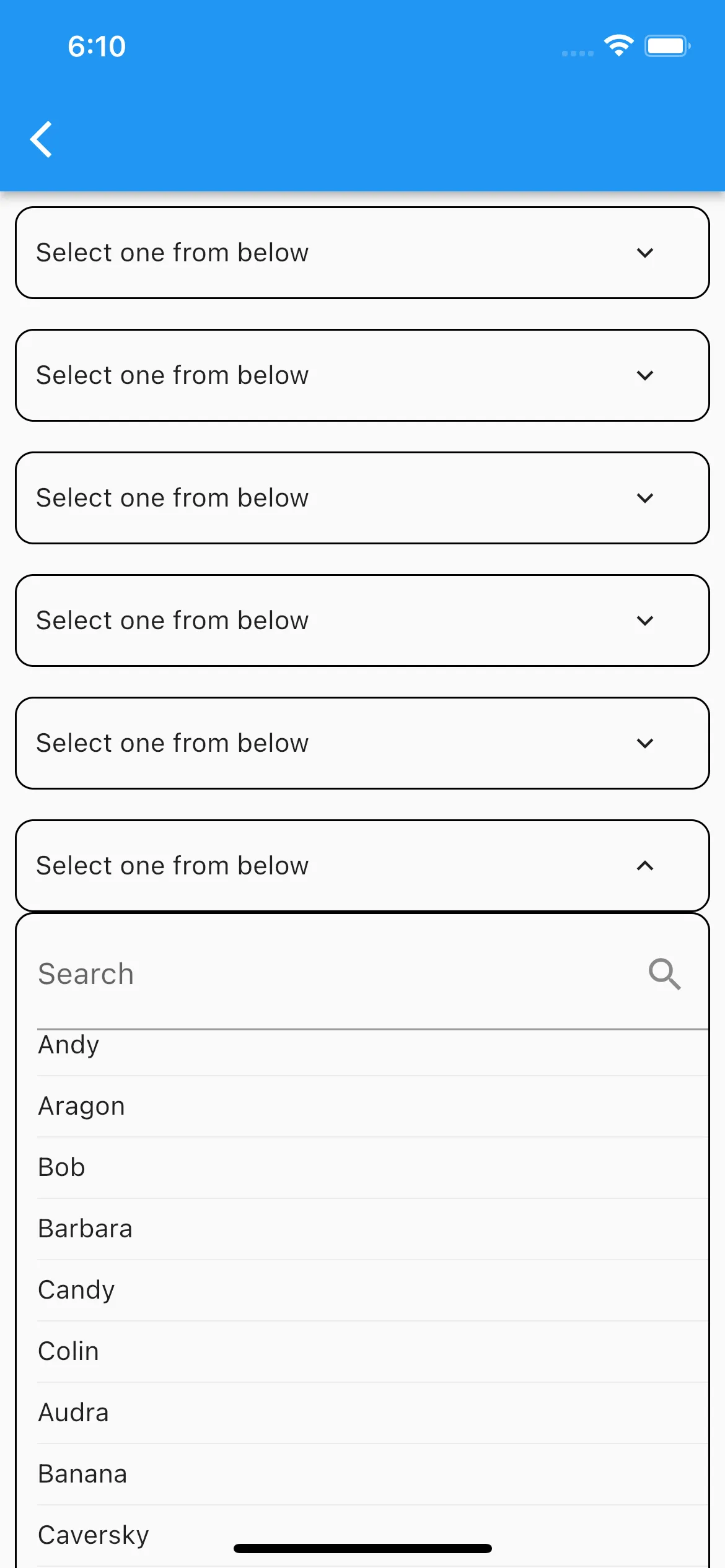725x1568 pixels.
Task: Collapse the currently open dropdown
Action: (644, 865)
